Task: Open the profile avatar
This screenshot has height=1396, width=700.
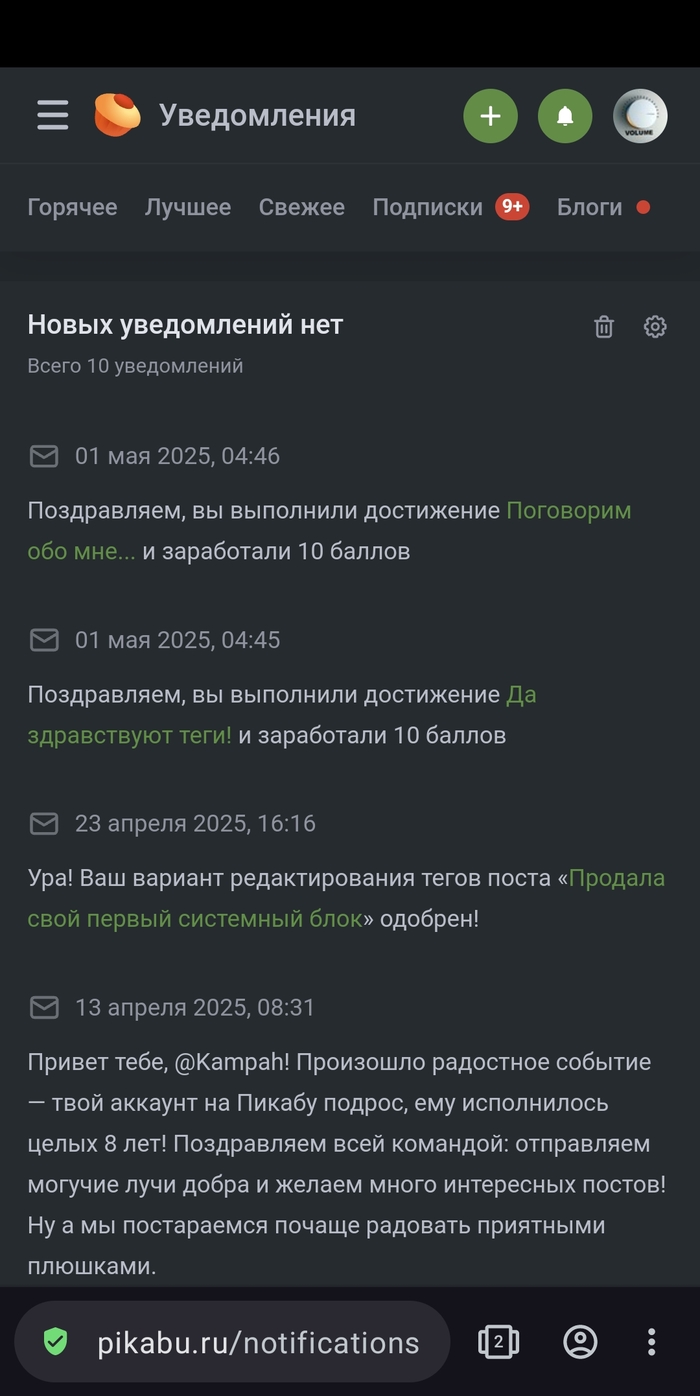Action: (640, 116)
